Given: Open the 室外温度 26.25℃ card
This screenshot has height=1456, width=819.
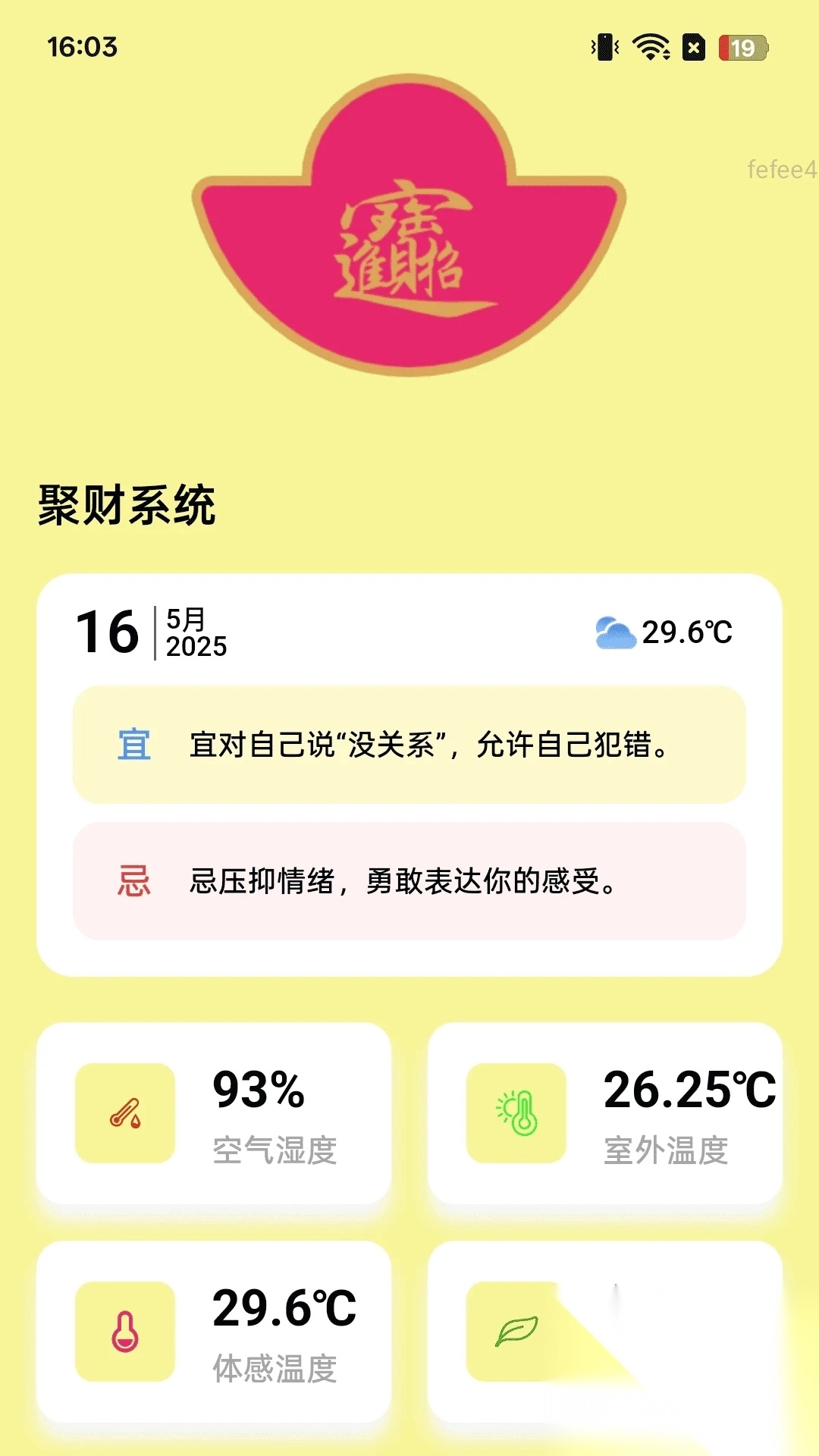Looking at the screenshot, I should pyautogui.click(x=604, y=1113).
